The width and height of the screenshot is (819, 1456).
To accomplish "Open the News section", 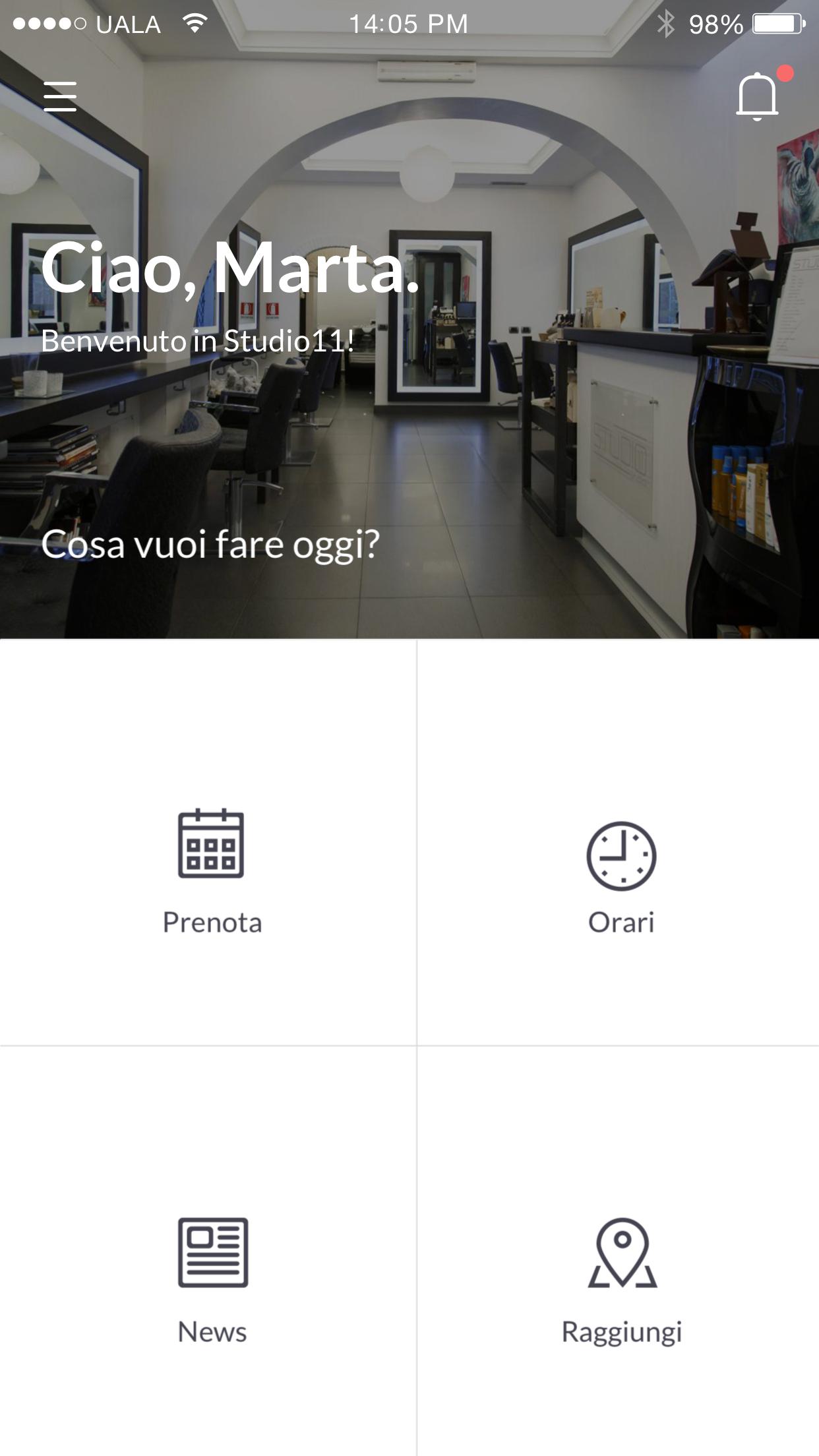I will [212, 1279].
